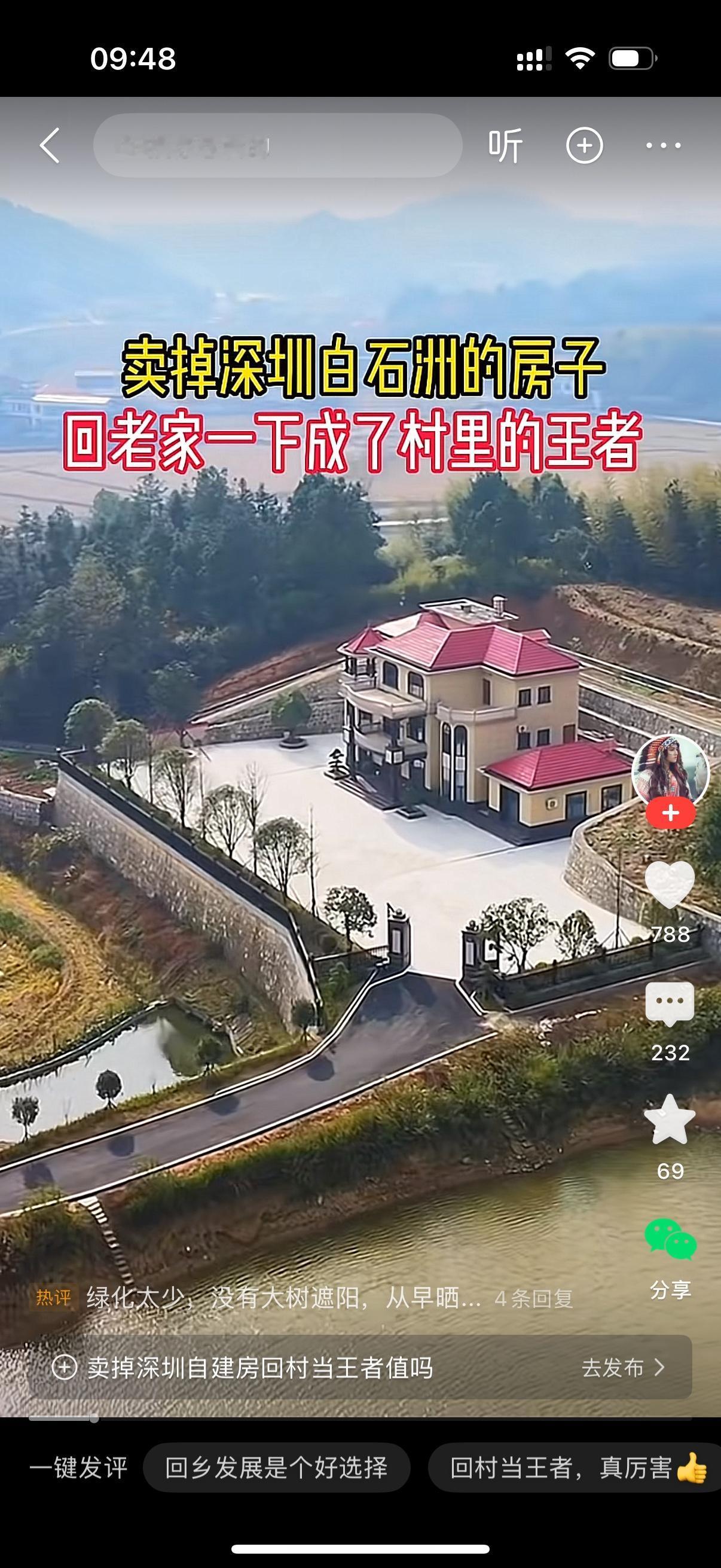Open the more options (…) menu
The image size is (721, 1568).
click(661, 144)
